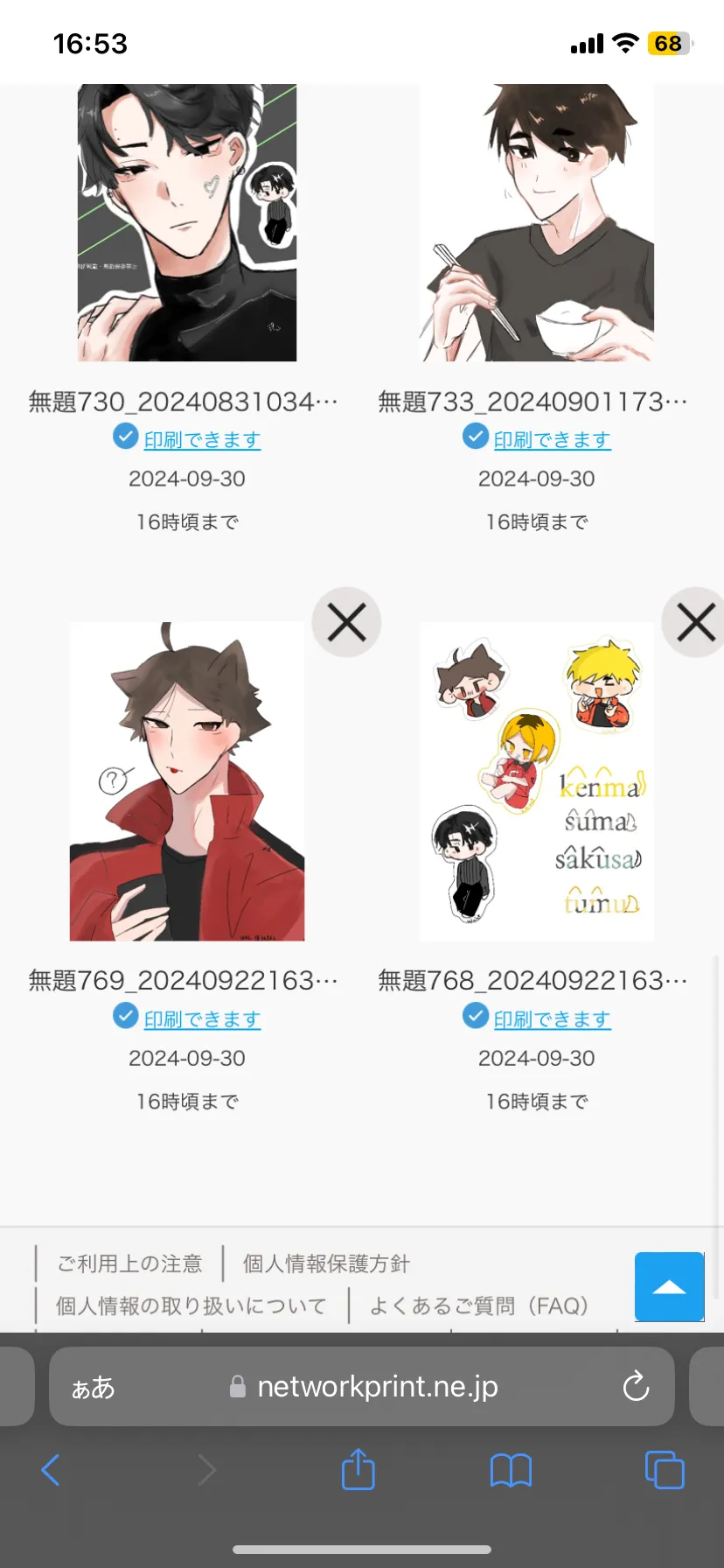Open the 無題733 image thumbnail
724x1568 pixels.
click(537, 223)
